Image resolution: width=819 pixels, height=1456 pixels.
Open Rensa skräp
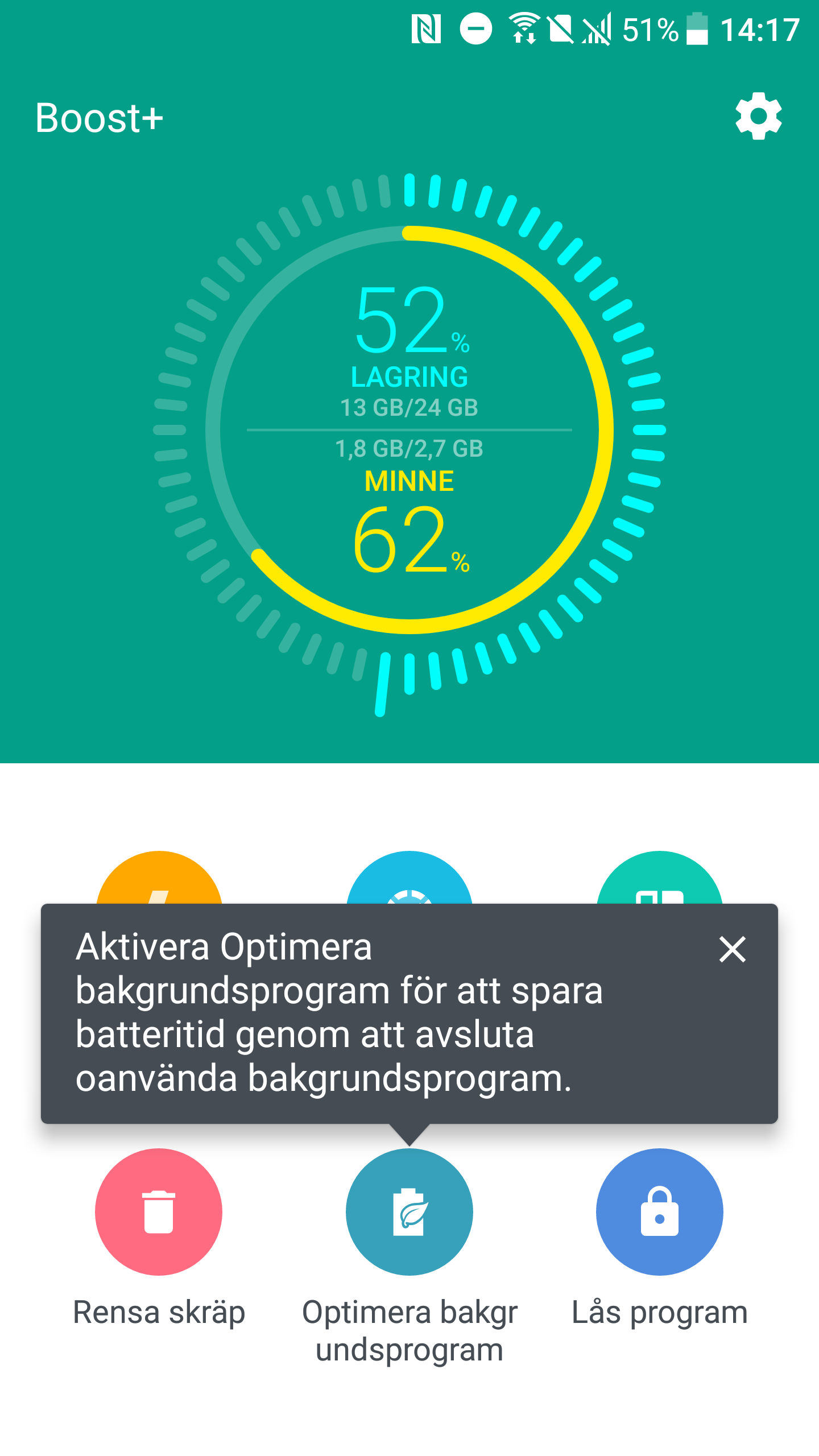[x=159, y=1212]
